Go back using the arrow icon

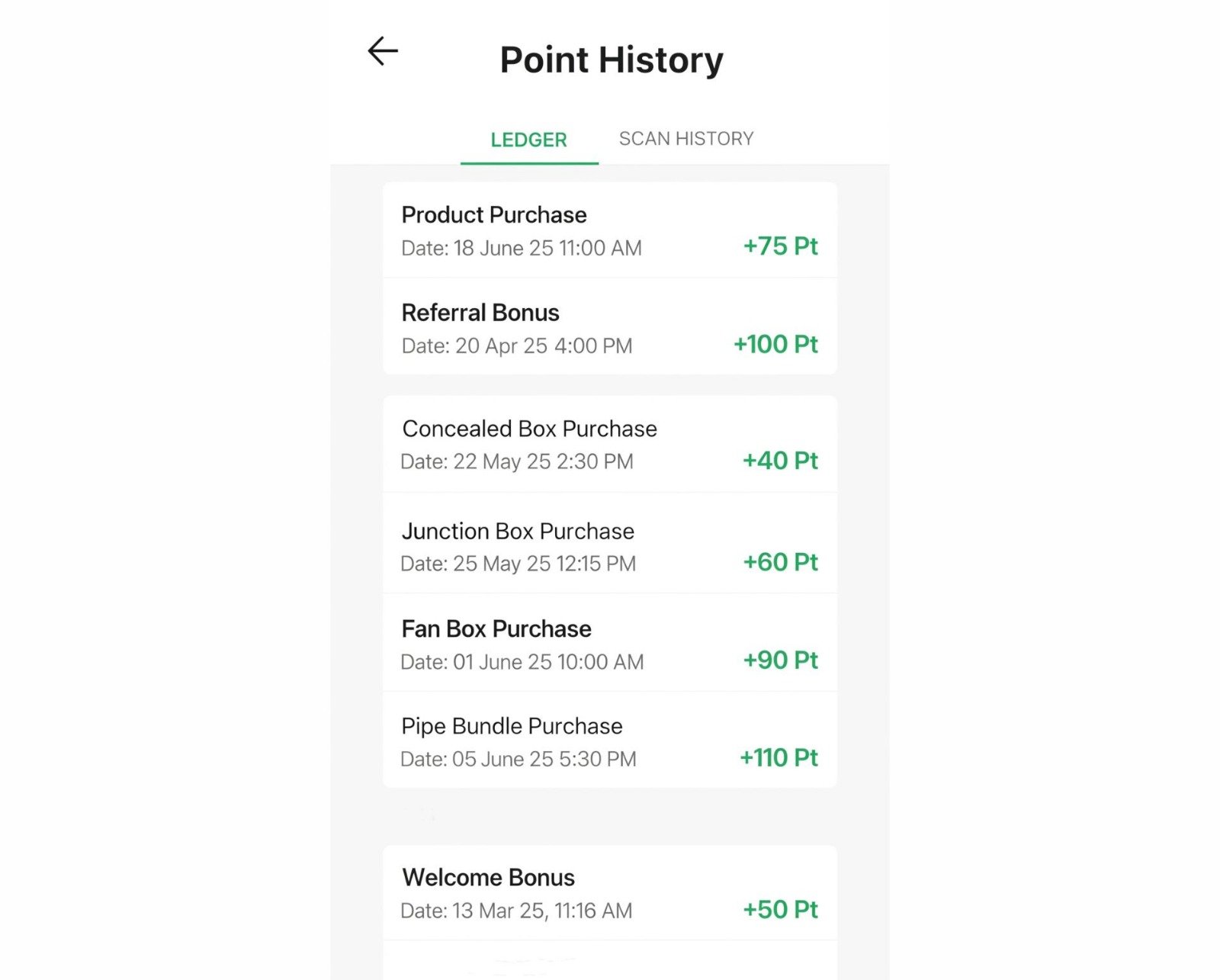pyautogui.click(x=383, y=52)
